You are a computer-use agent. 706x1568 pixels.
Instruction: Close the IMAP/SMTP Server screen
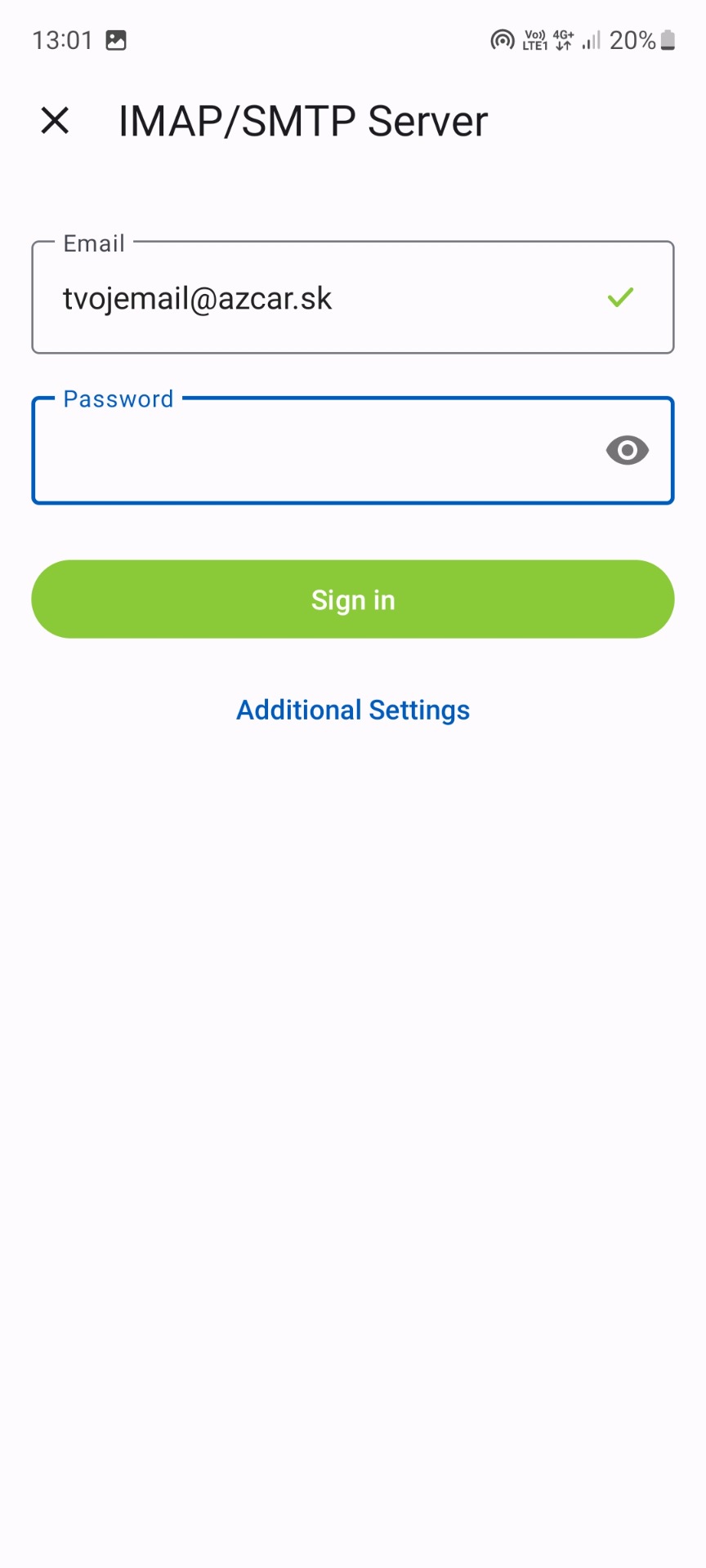[x=55, y=121]
